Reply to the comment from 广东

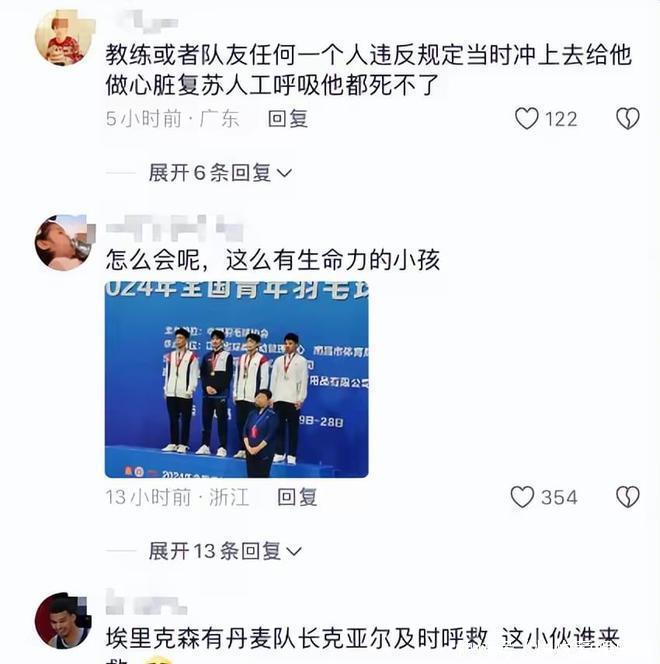click(x=288, y=119)
